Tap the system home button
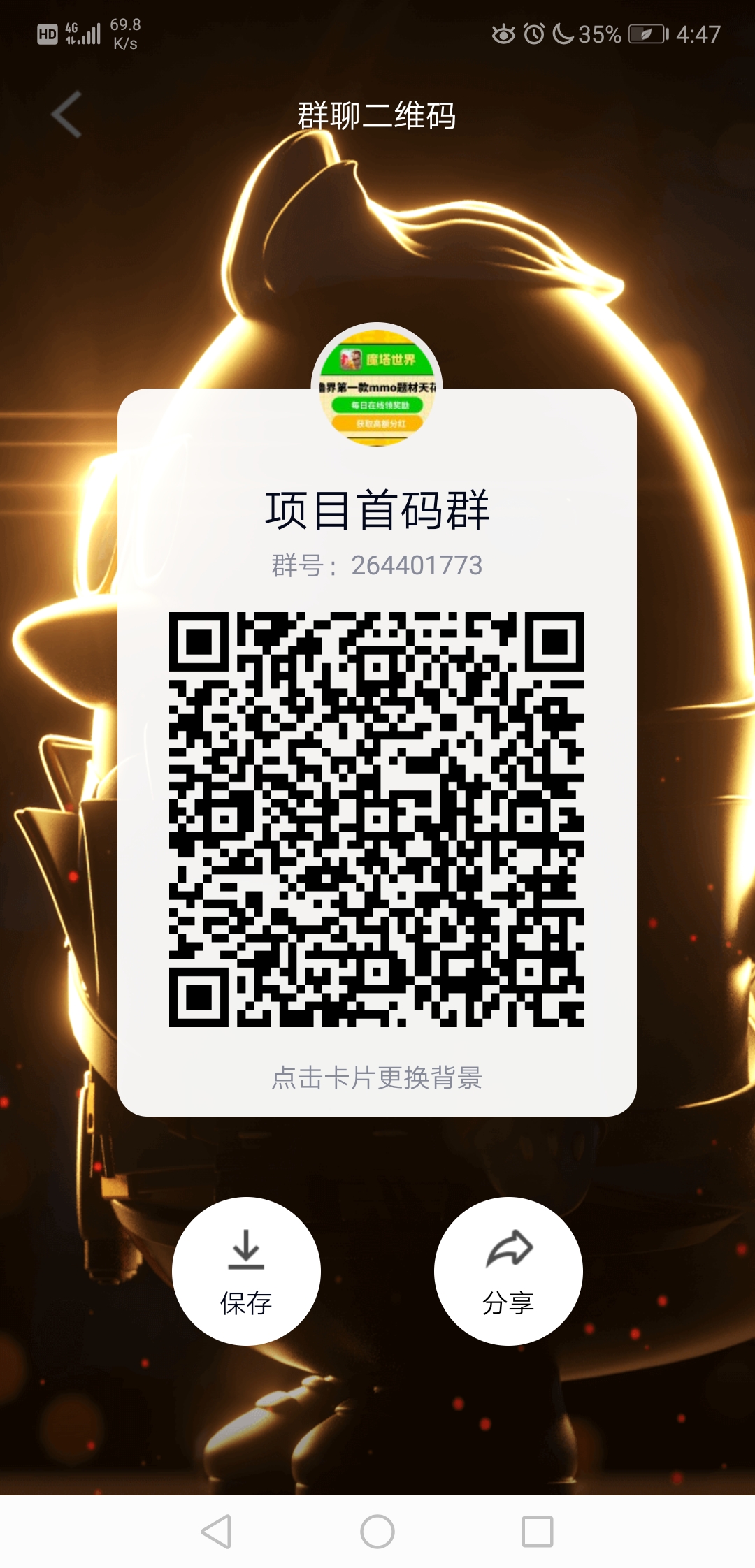This screenshot has height=1568, width=755. click(x=377, y=1532)
